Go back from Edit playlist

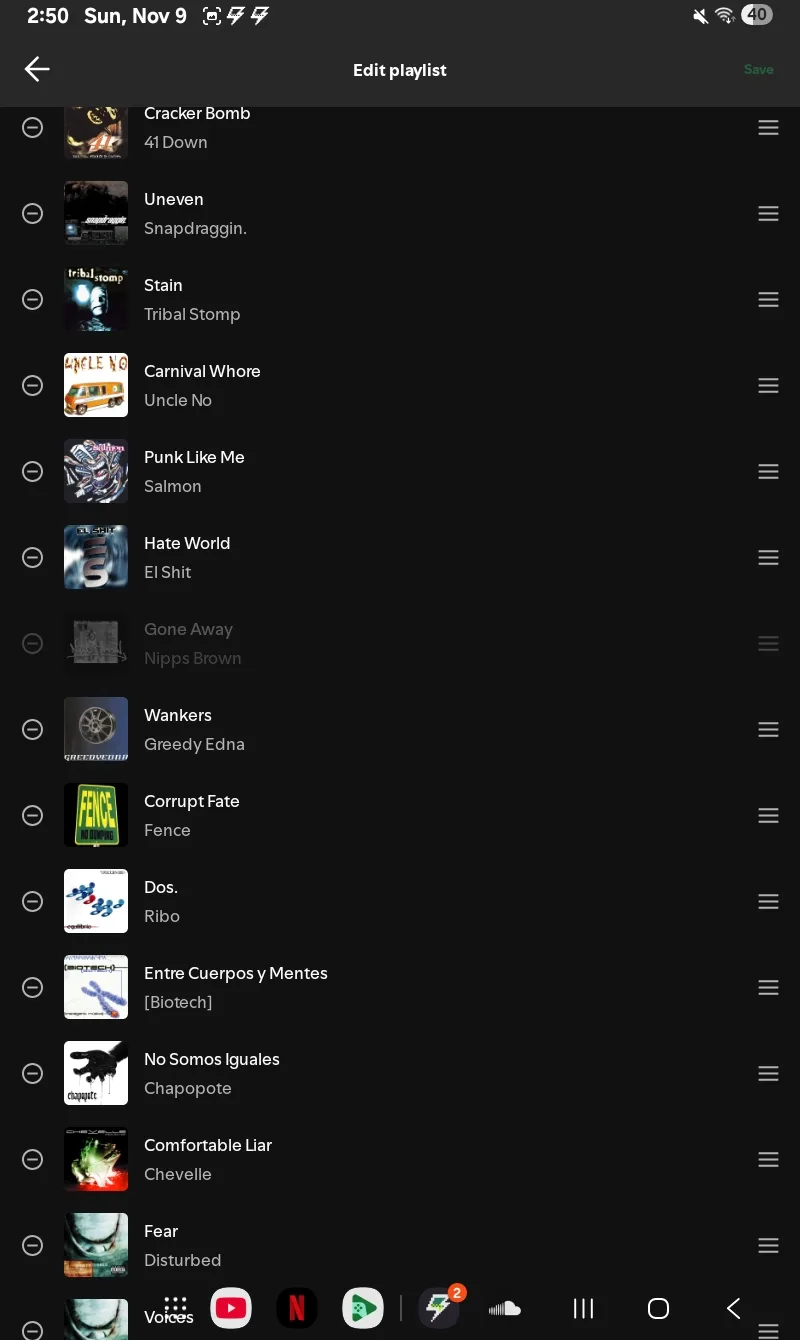(x=37, y=69)
